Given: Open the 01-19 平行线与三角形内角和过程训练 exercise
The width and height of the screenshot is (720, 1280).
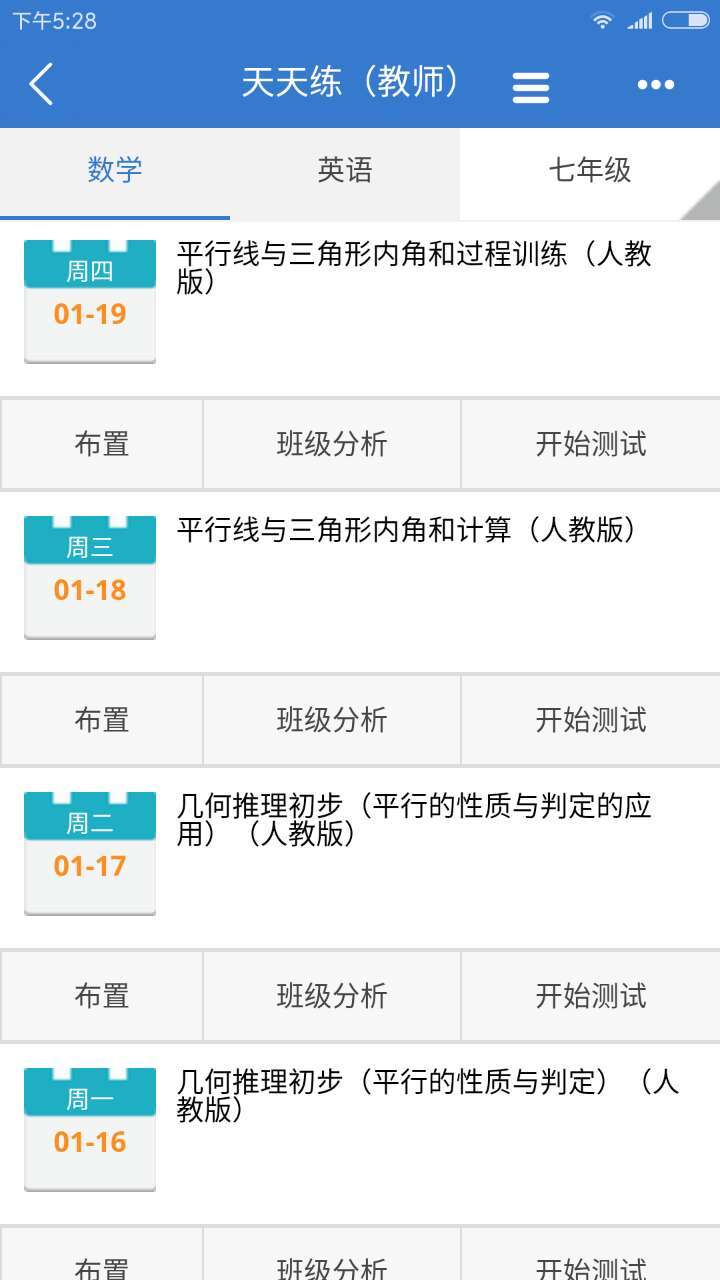Looking at the screenshot, I should click(414, 268).
